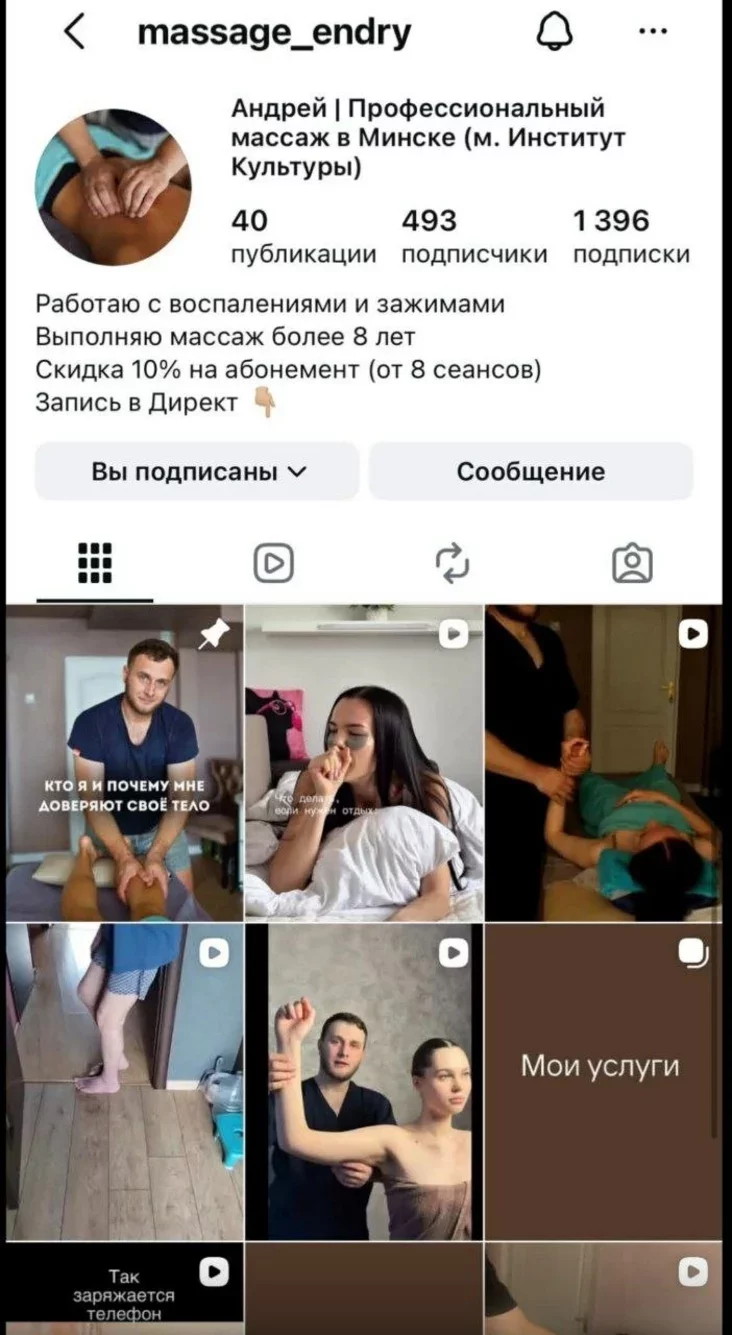Open the reel showing legs on wooden floor
Image resolution: width=732 pixels, height=1335 pixels.
(124, 1081)
